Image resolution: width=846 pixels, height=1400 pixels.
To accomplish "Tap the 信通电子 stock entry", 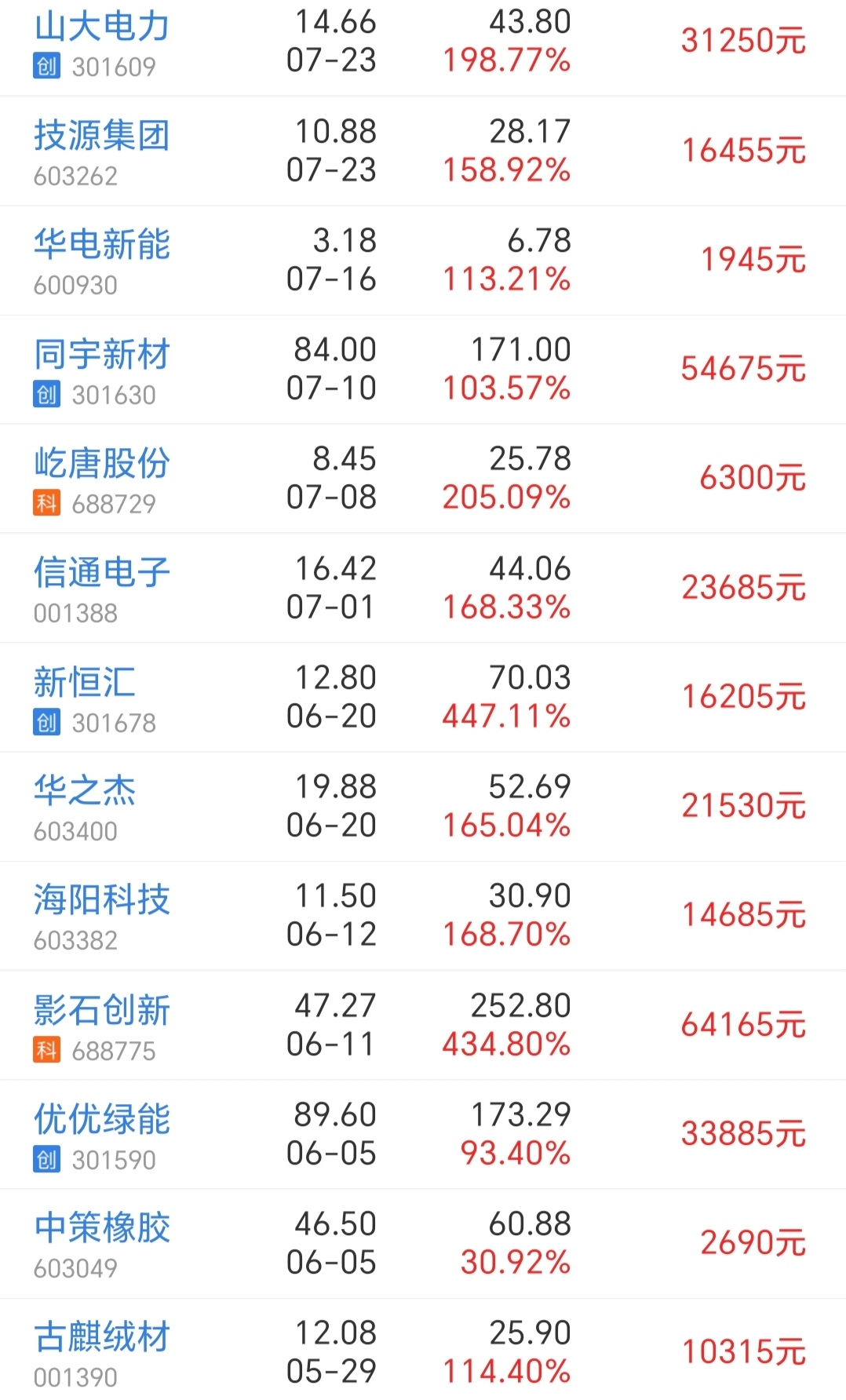I will [x=423, y=588].
